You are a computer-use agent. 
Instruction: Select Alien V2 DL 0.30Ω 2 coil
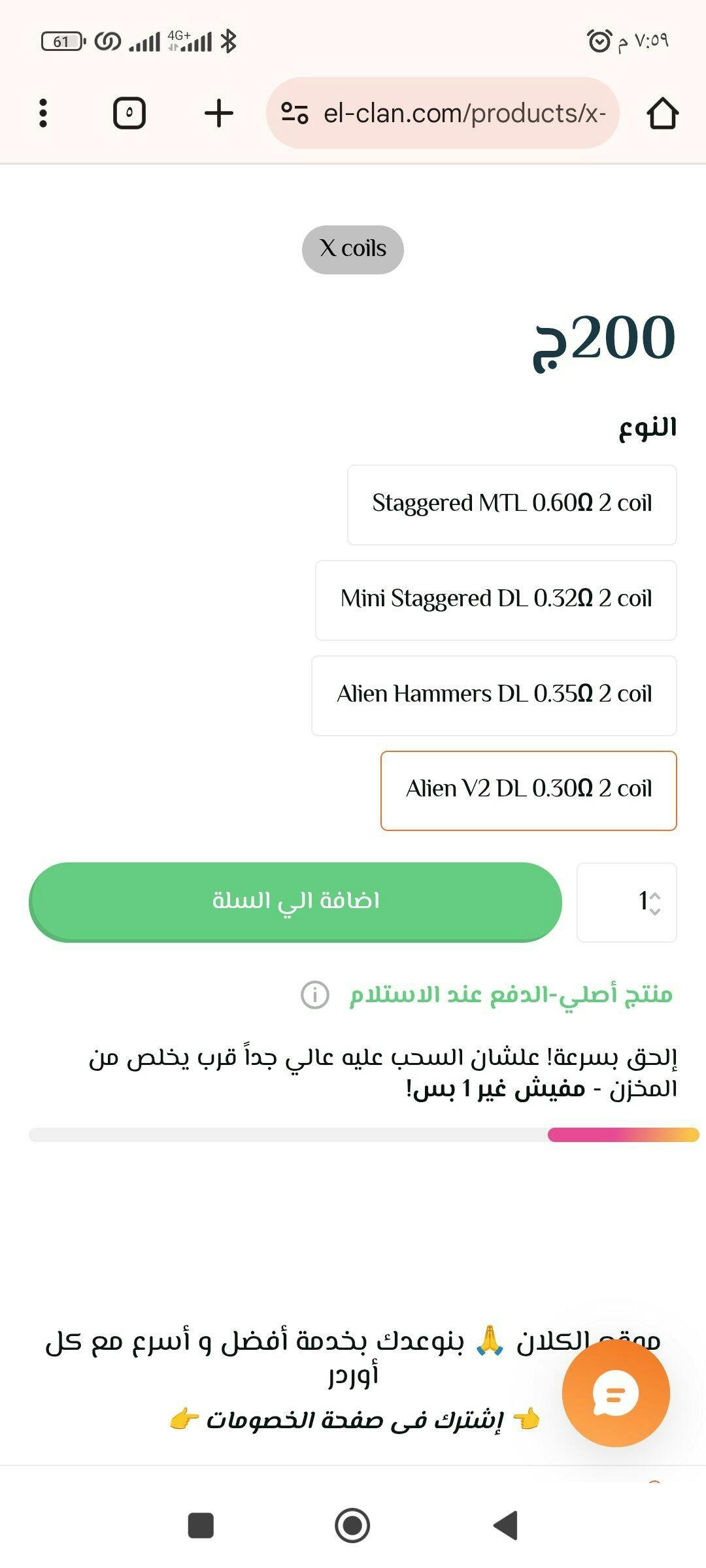[x=528, y=791]
